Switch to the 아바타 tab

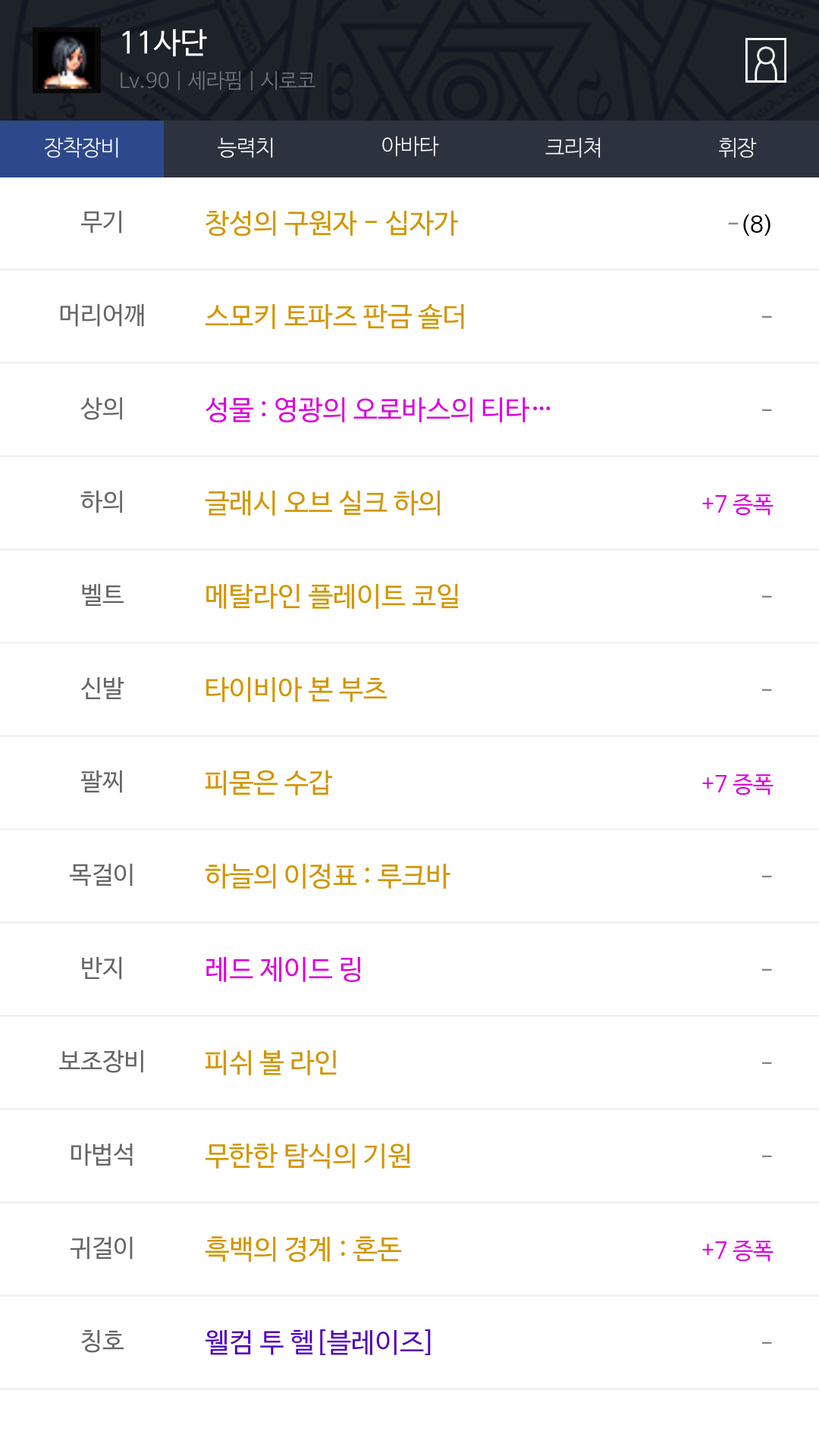[x=409, y=148]
